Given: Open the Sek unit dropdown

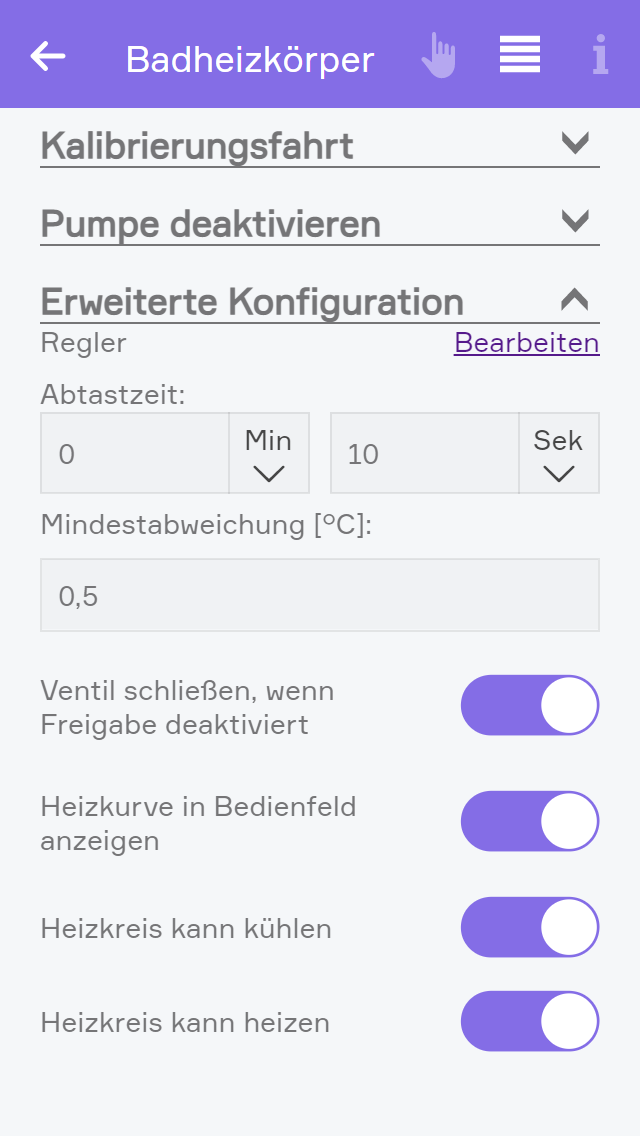Looking at the screenshot, I should click(x=558, y=454).
